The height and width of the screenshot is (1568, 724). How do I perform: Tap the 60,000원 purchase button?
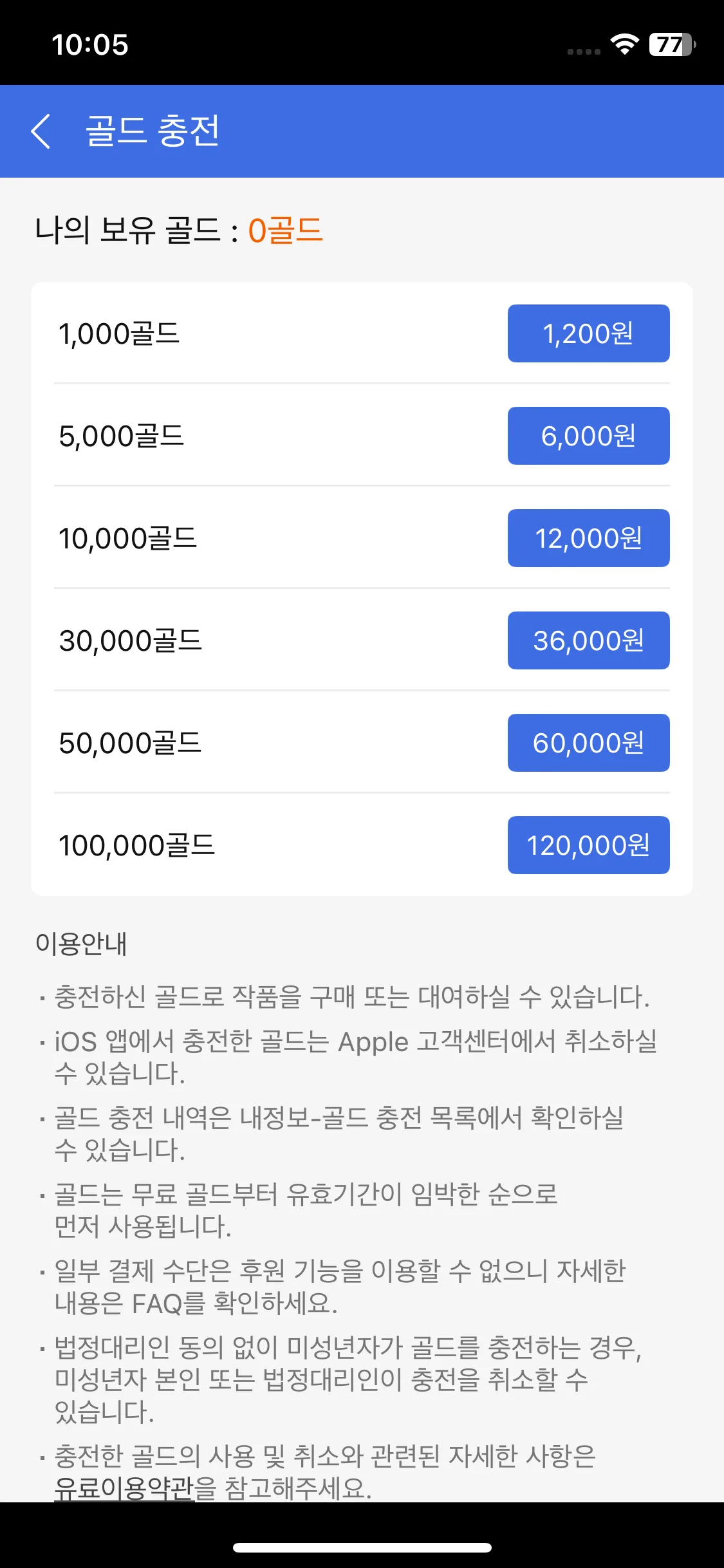(x=588, y=743)
